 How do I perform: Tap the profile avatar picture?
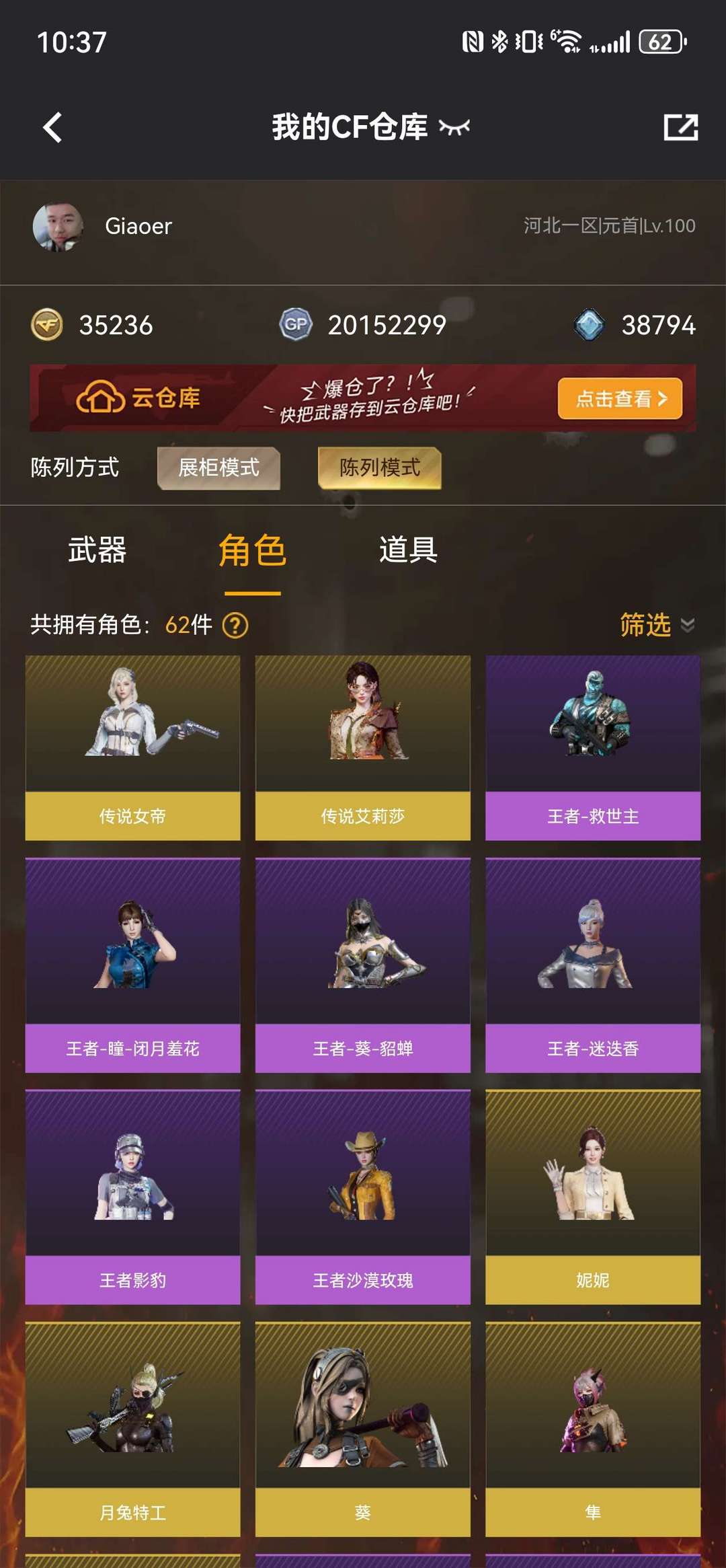click(x=61, y=226)
